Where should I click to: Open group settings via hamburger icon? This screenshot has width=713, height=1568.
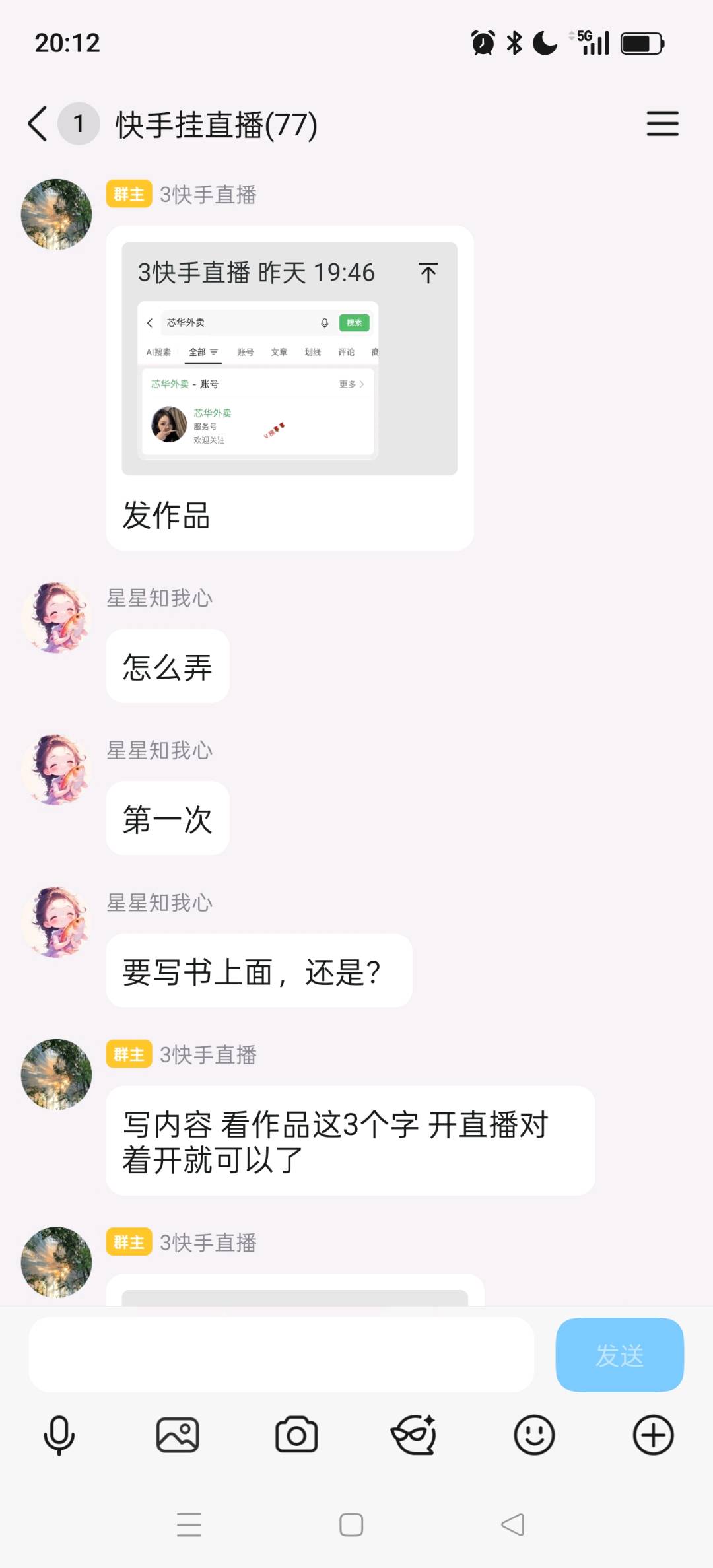tap(663, 123)
